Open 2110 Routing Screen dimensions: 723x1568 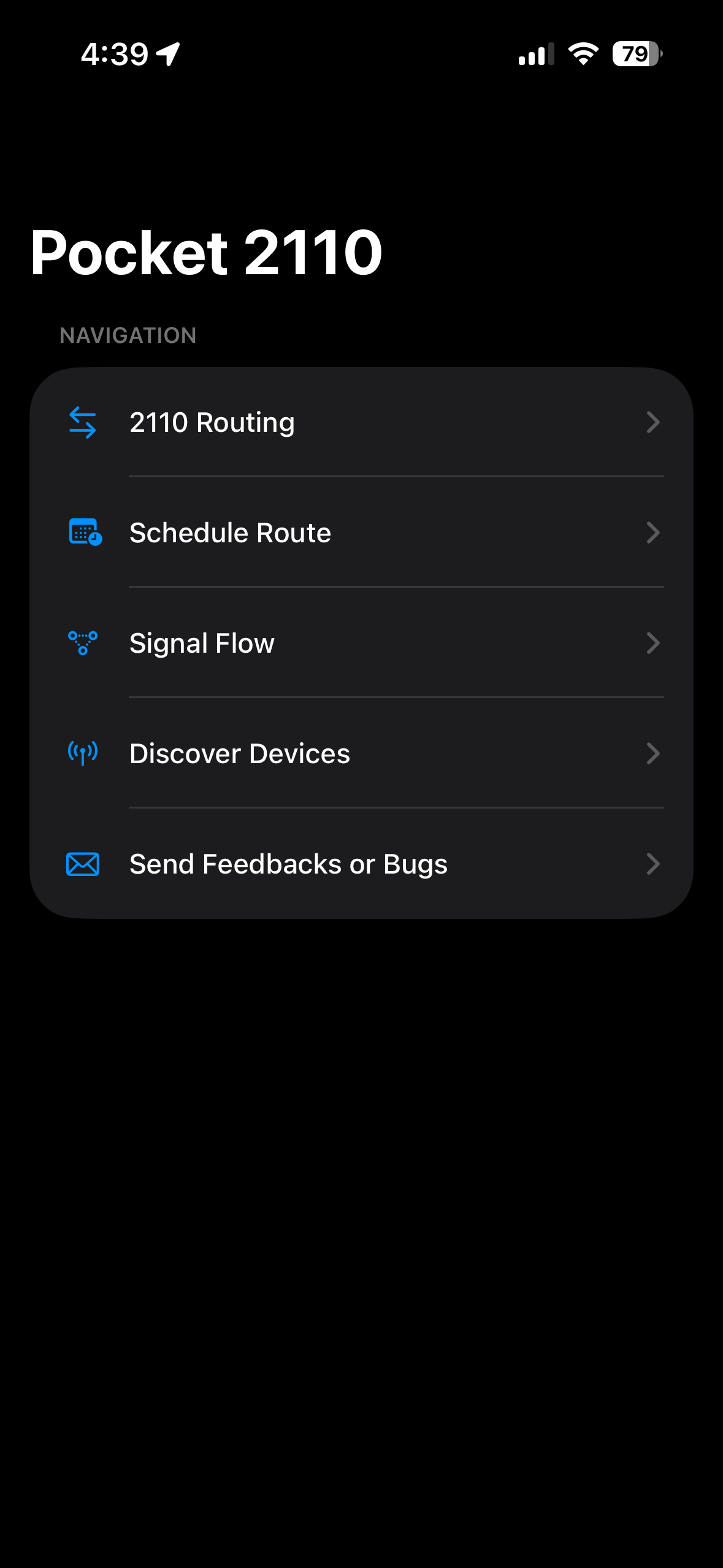212,422
